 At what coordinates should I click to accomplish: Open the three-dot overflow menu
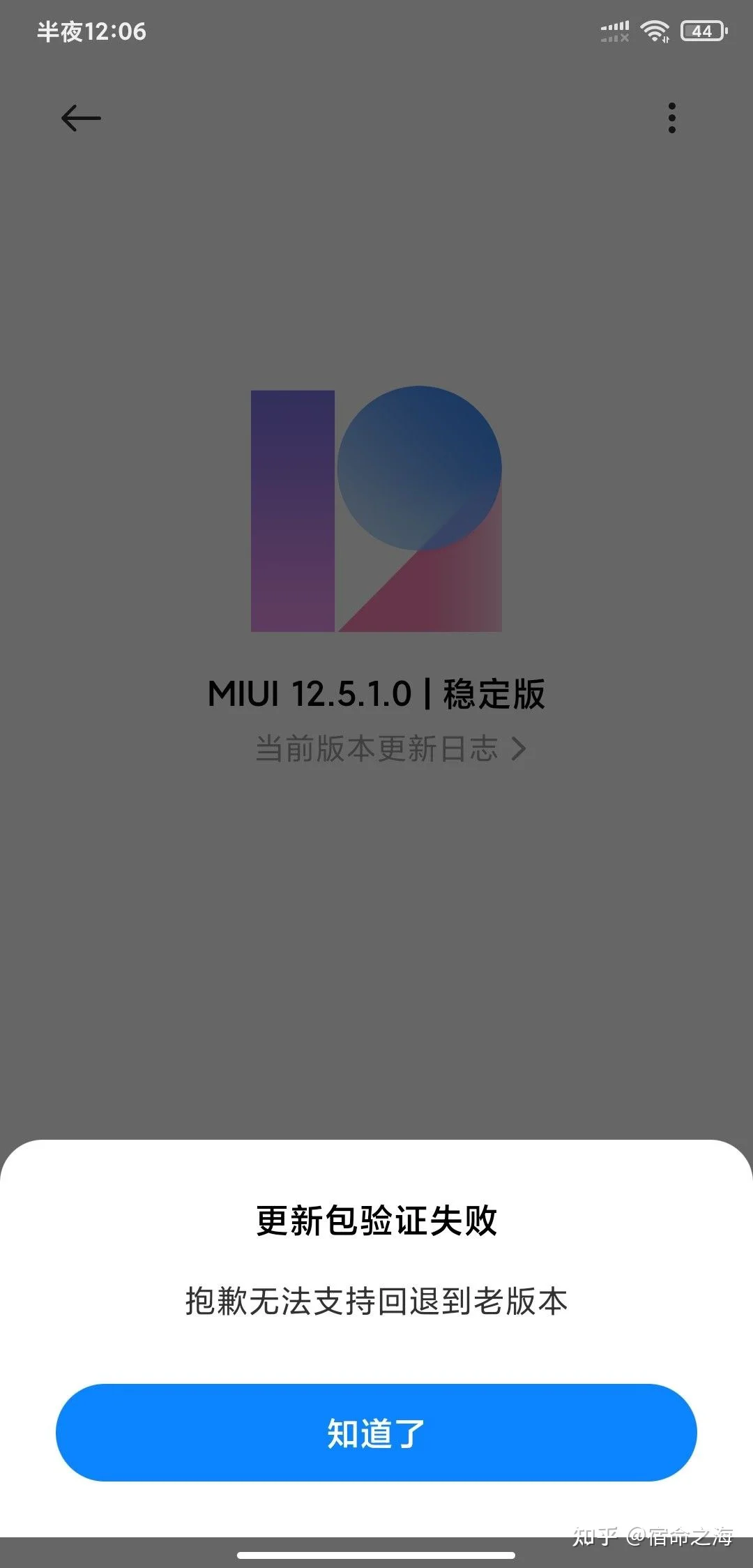pyautogui.click(x=671, y=118)
